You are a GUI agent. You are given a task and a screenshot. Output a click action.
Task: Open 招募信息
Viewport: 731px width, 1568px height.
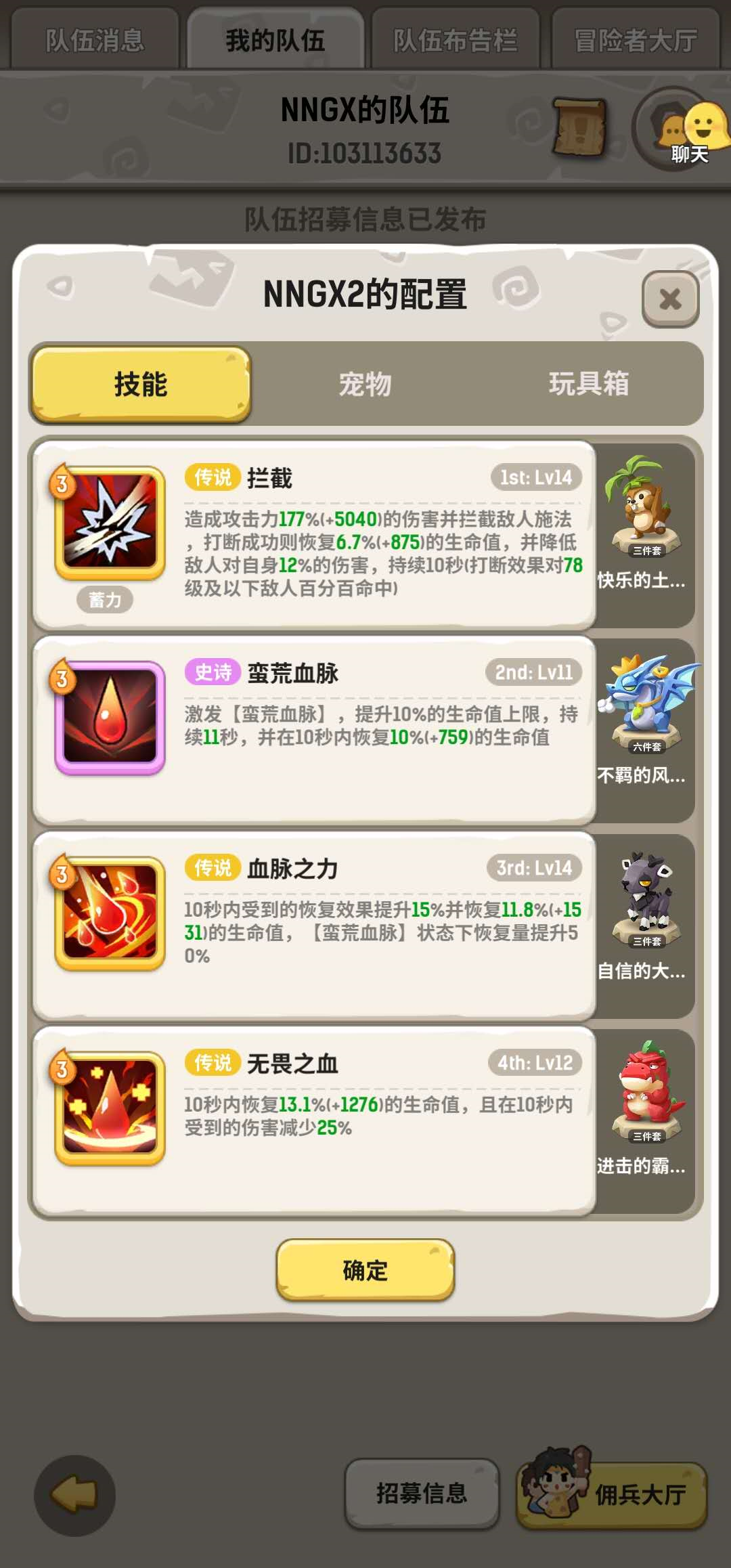[x=422, y=1493]
